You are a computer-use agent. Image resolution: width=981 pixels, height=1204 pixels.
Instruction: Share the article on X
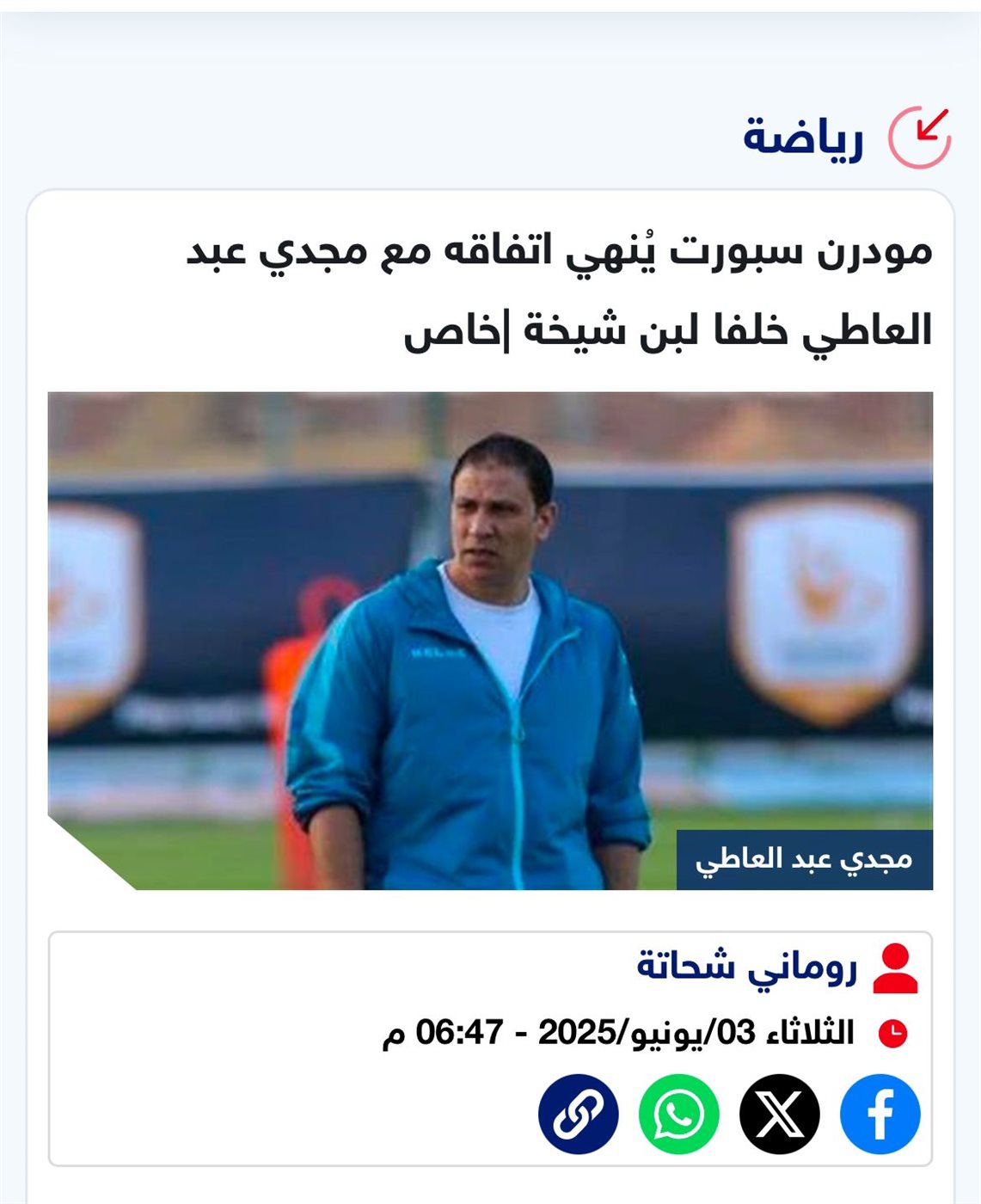coord(779,1114)
